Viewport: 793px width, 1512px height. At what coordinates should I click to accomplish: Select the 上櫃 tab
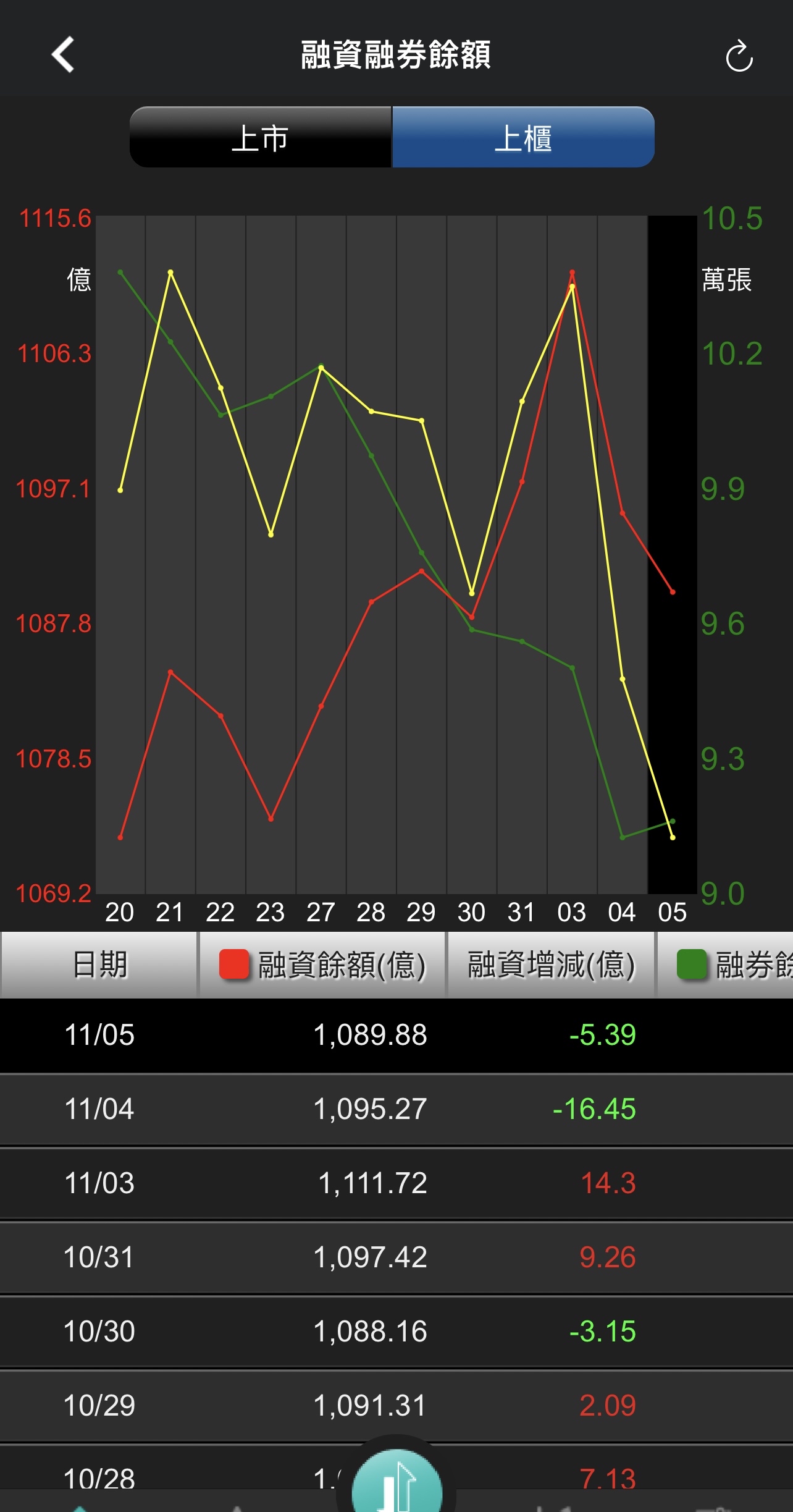tap(523, 137)
